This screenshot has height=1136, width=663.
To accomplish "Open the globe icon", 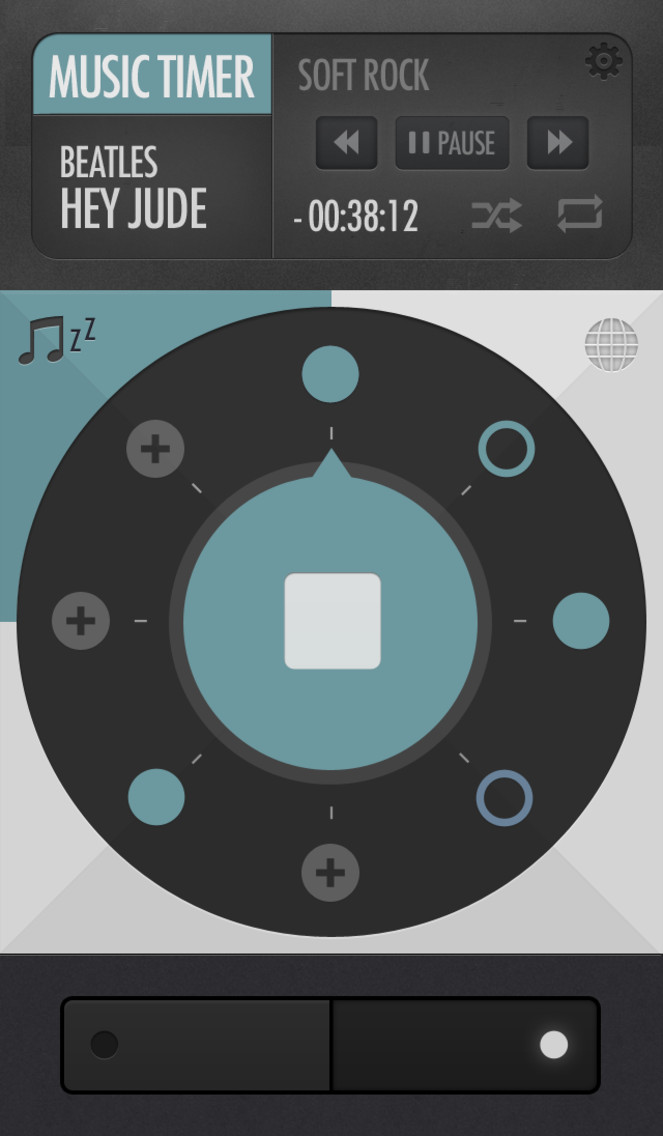I will click(612, 344).
